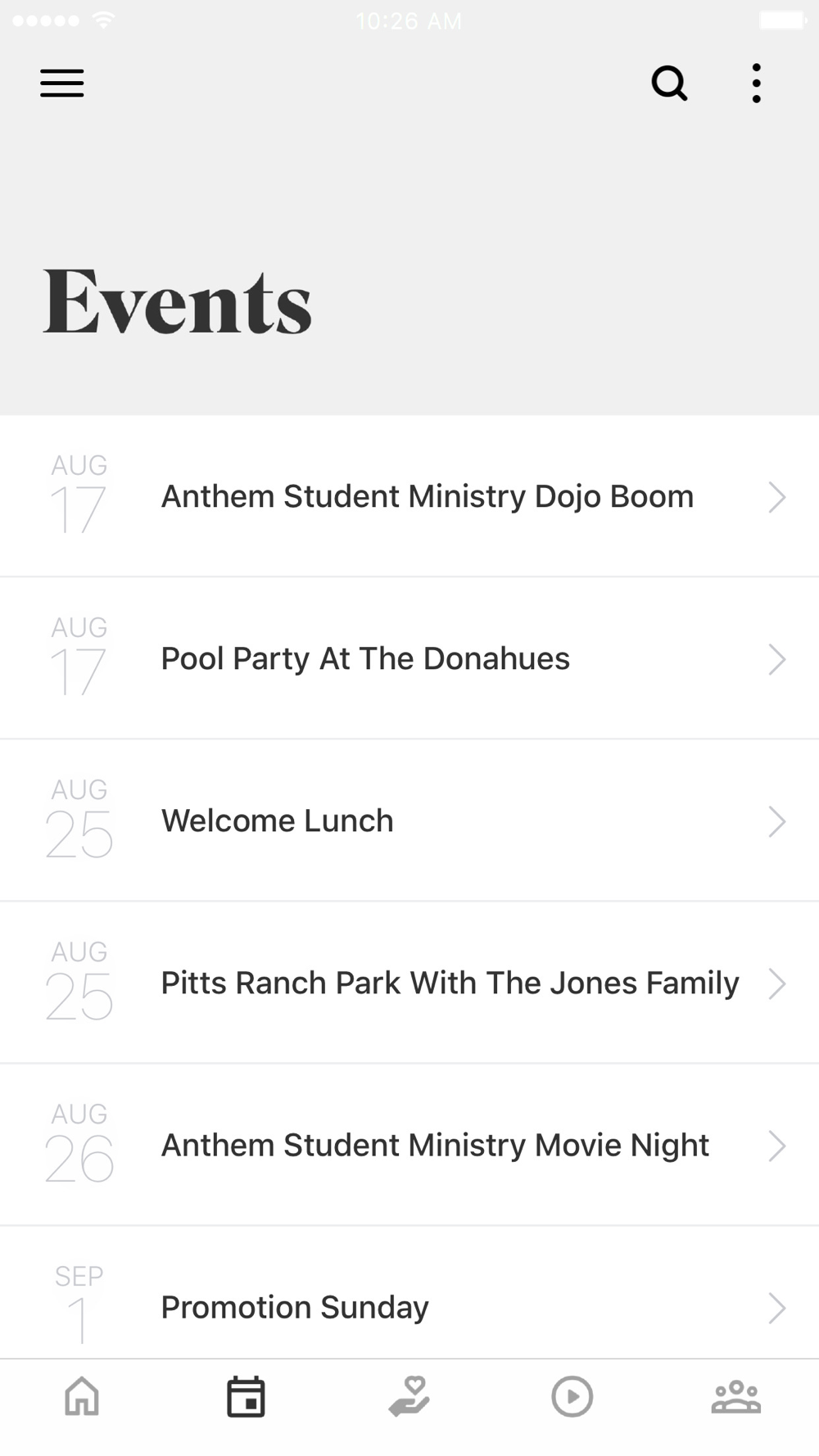
Task: Open the search icon
Action: coord(669,84)
